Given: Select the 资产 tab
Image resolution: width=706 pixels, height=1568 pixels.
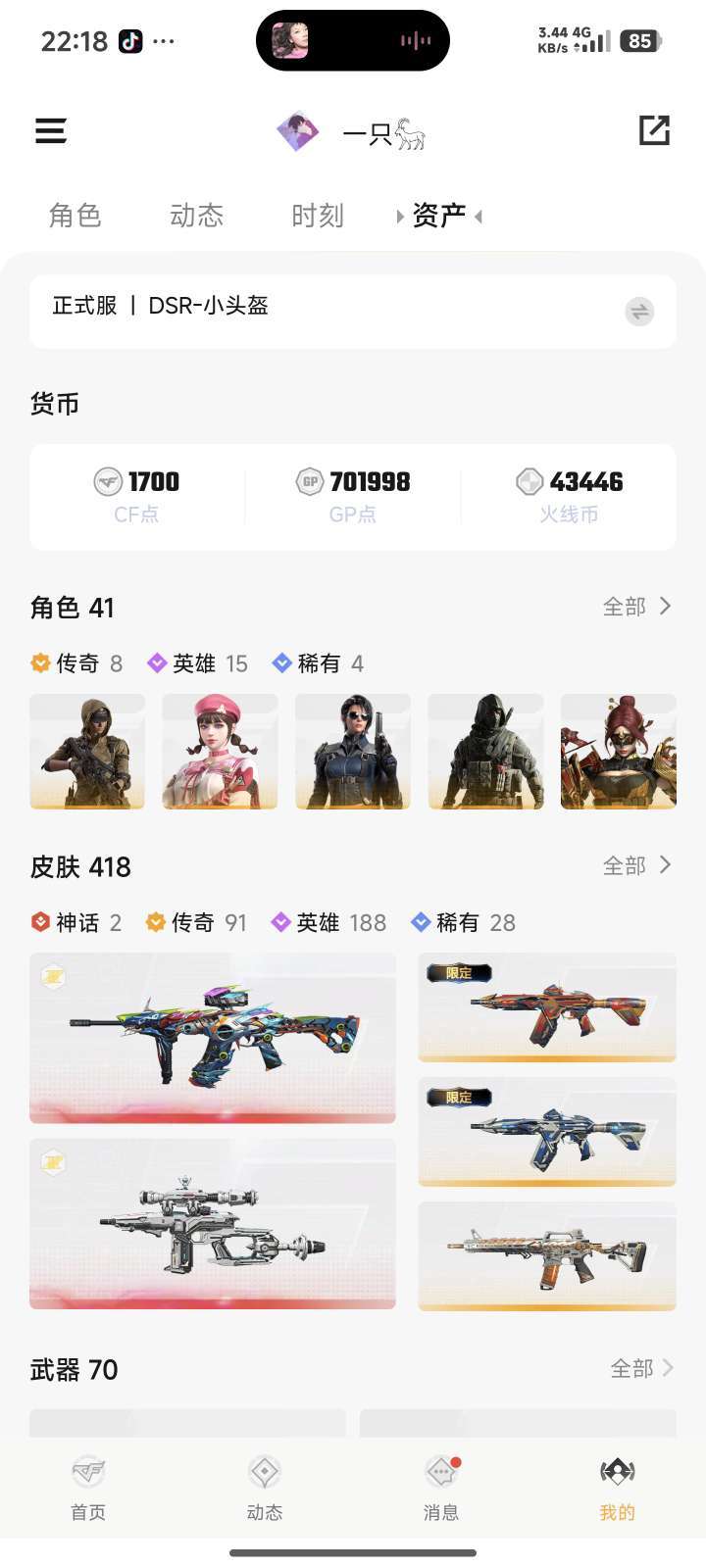Looking at the screenshot, I should (x=438, y=216).
